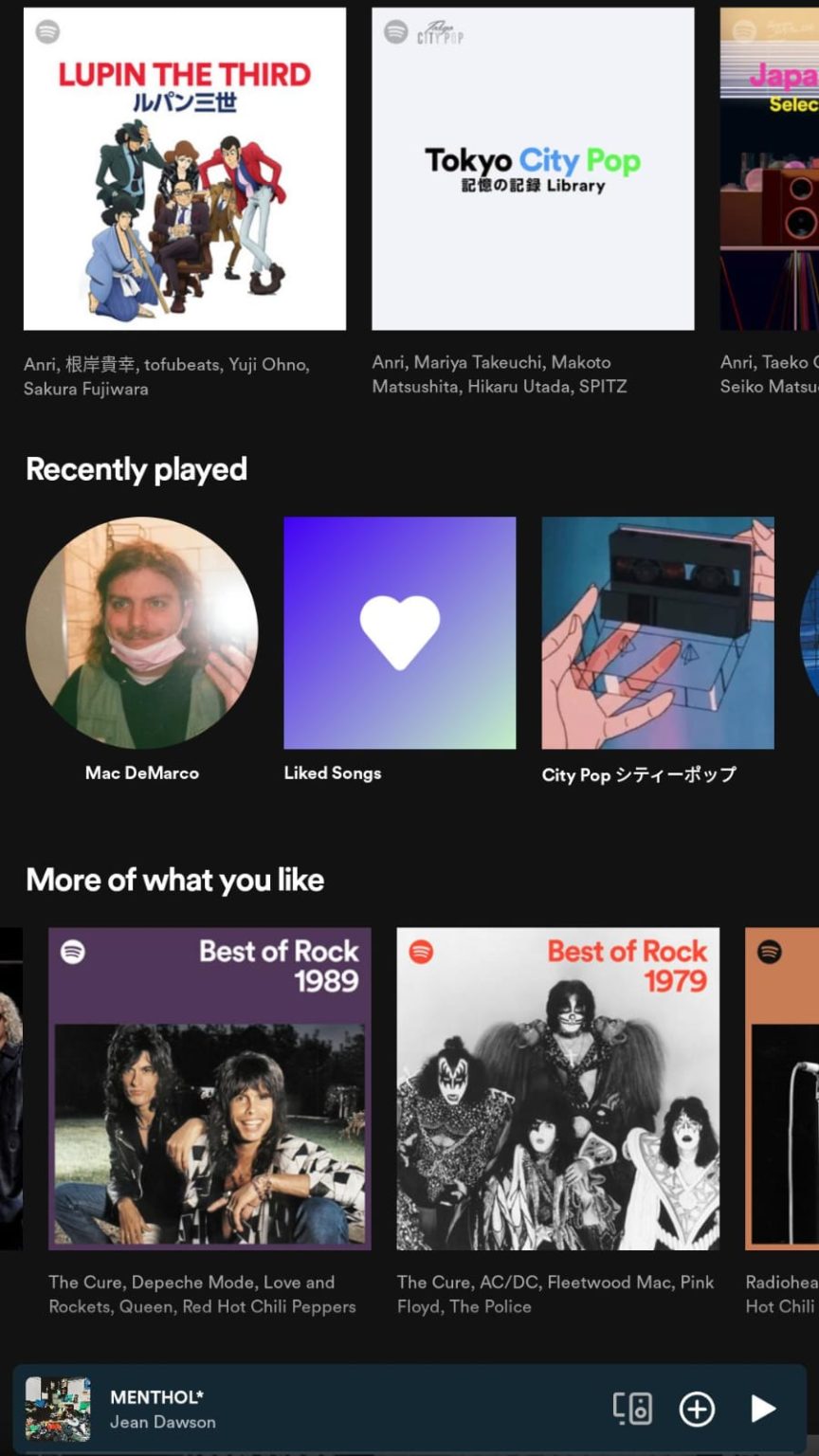Open the connect to a device menu
The width and height of the screenshot is (819, 1456).
point(632,1409)
